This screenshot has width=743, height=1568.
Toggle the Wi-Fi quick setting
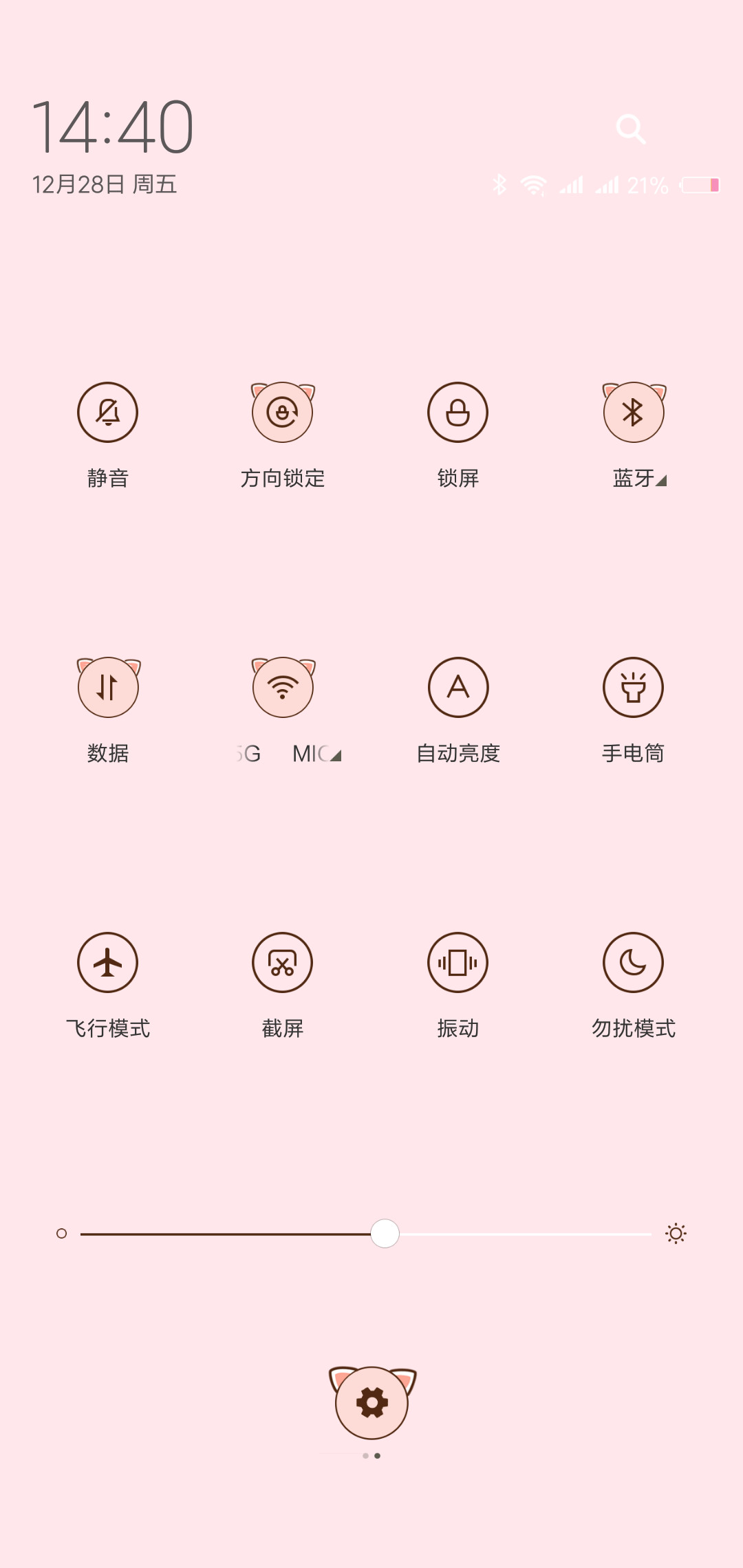tap(283, 688)
